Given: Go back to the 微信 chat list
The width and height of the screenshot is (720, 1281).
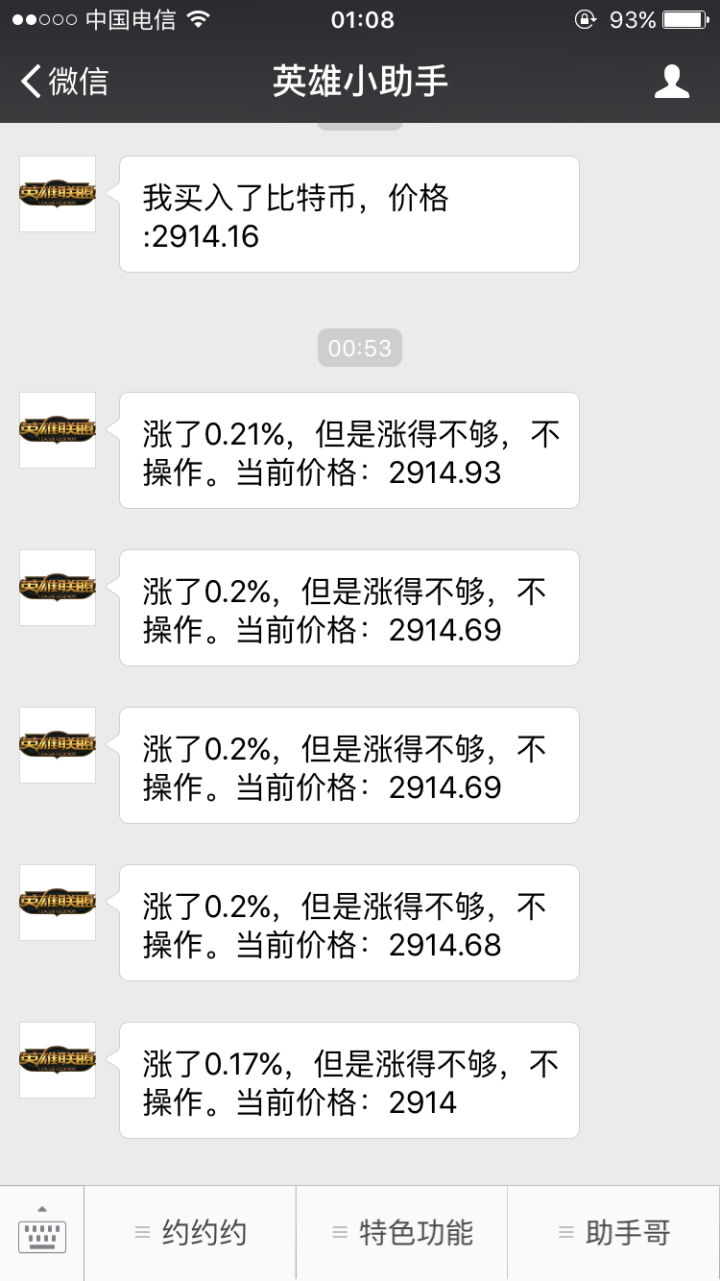Looking at the screenshot, I should pyautogui.click(x=64, y=81).
